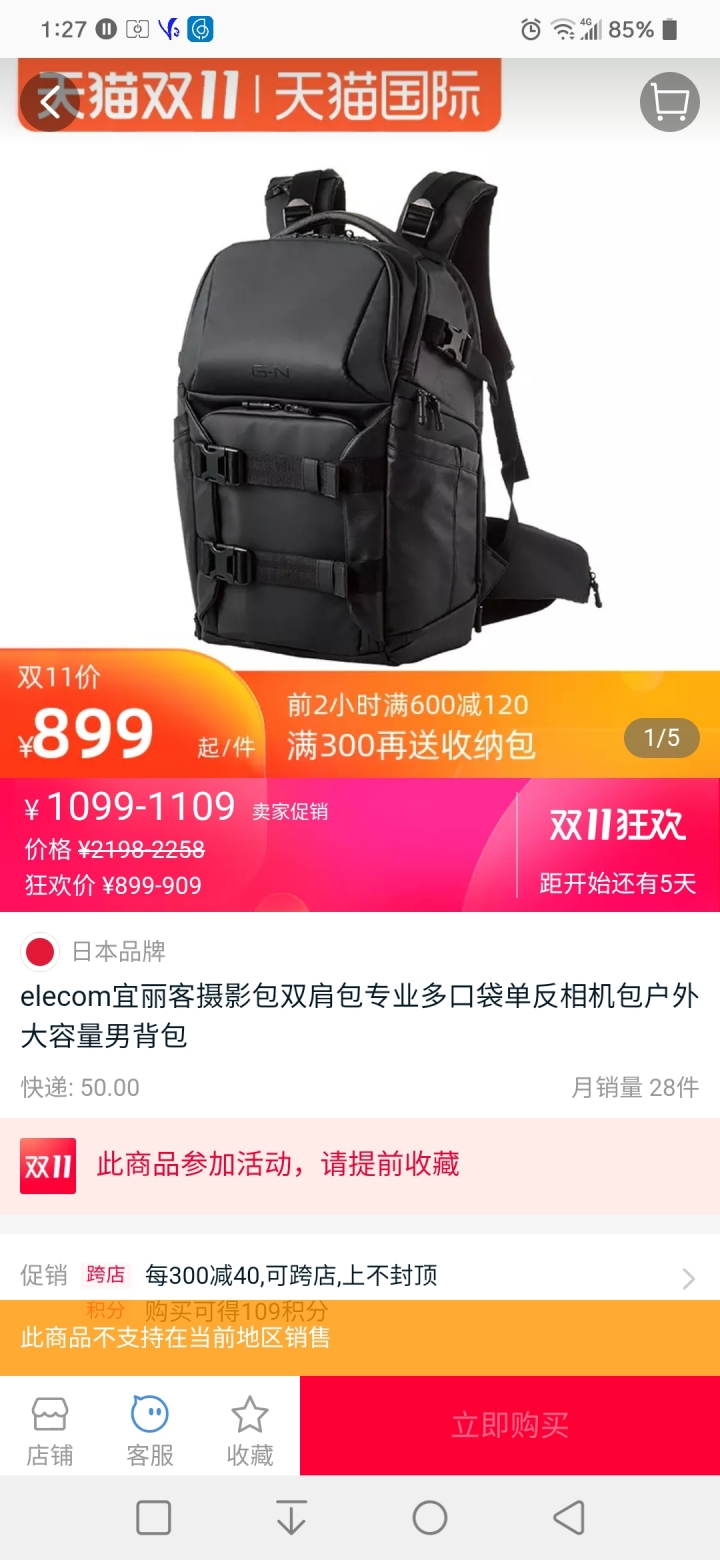Contact 客服 customer service
Viewport: 720px width, 1560px height.
pos(150,1430)
